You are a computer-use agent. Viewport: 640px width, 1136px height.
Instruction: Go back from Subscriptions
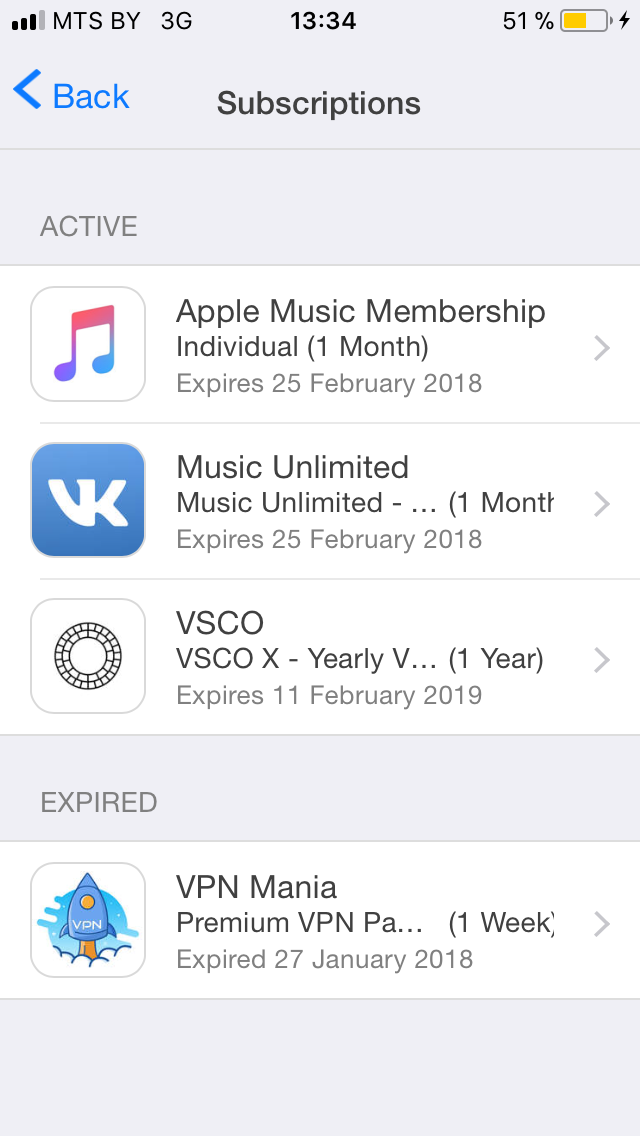[x=72, y=96]
